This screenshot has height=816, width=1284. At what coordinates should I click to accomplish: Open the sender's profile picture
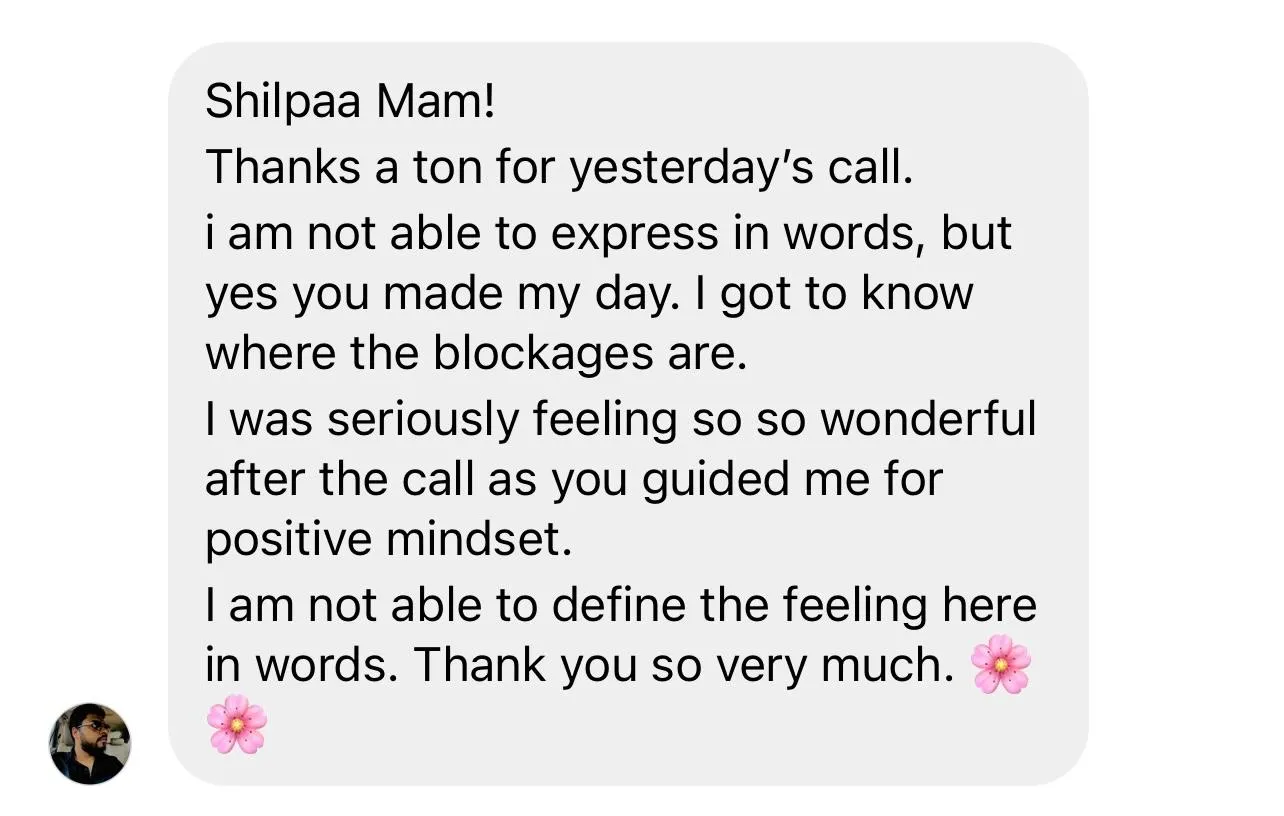pos(90,743)
